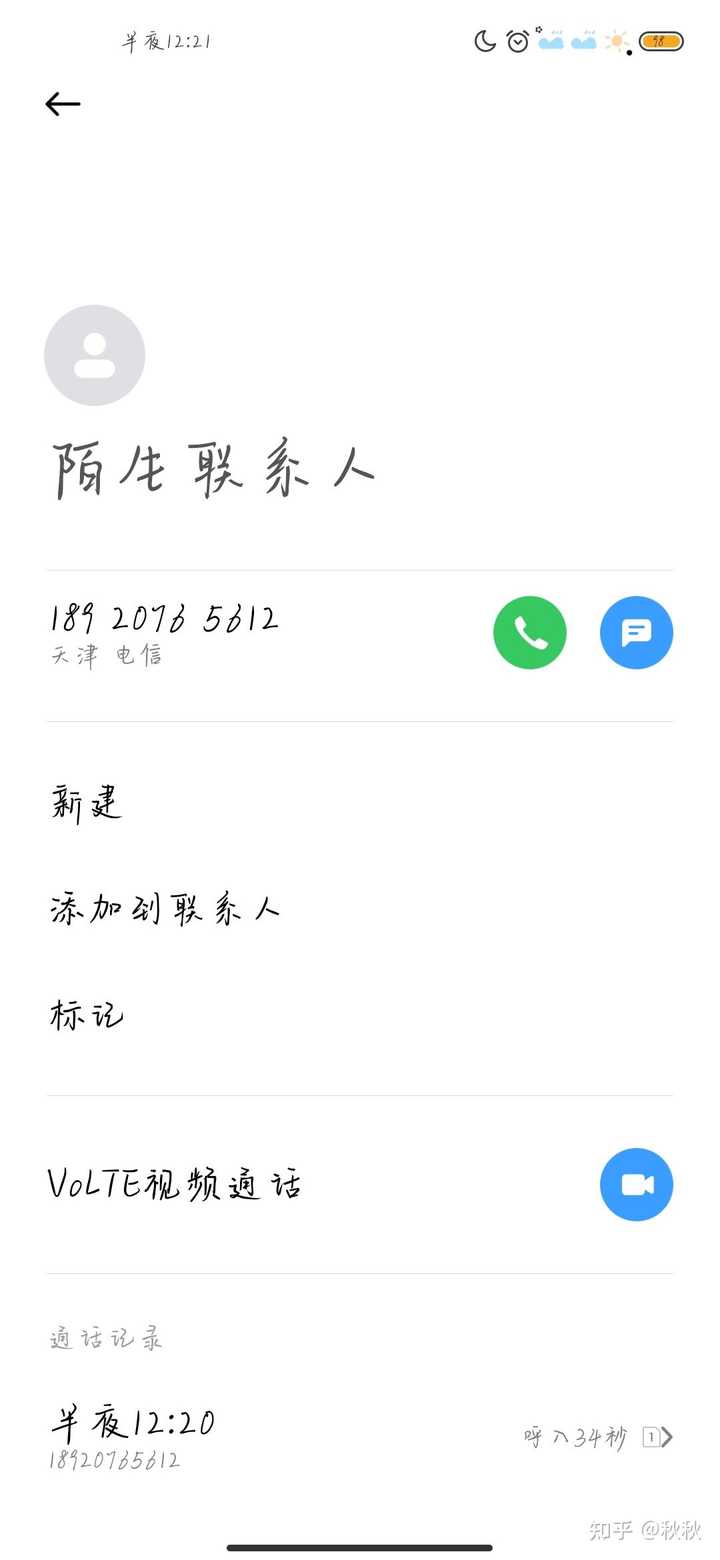
Task: Go back with the top arrow
Action: pos(62,104)
